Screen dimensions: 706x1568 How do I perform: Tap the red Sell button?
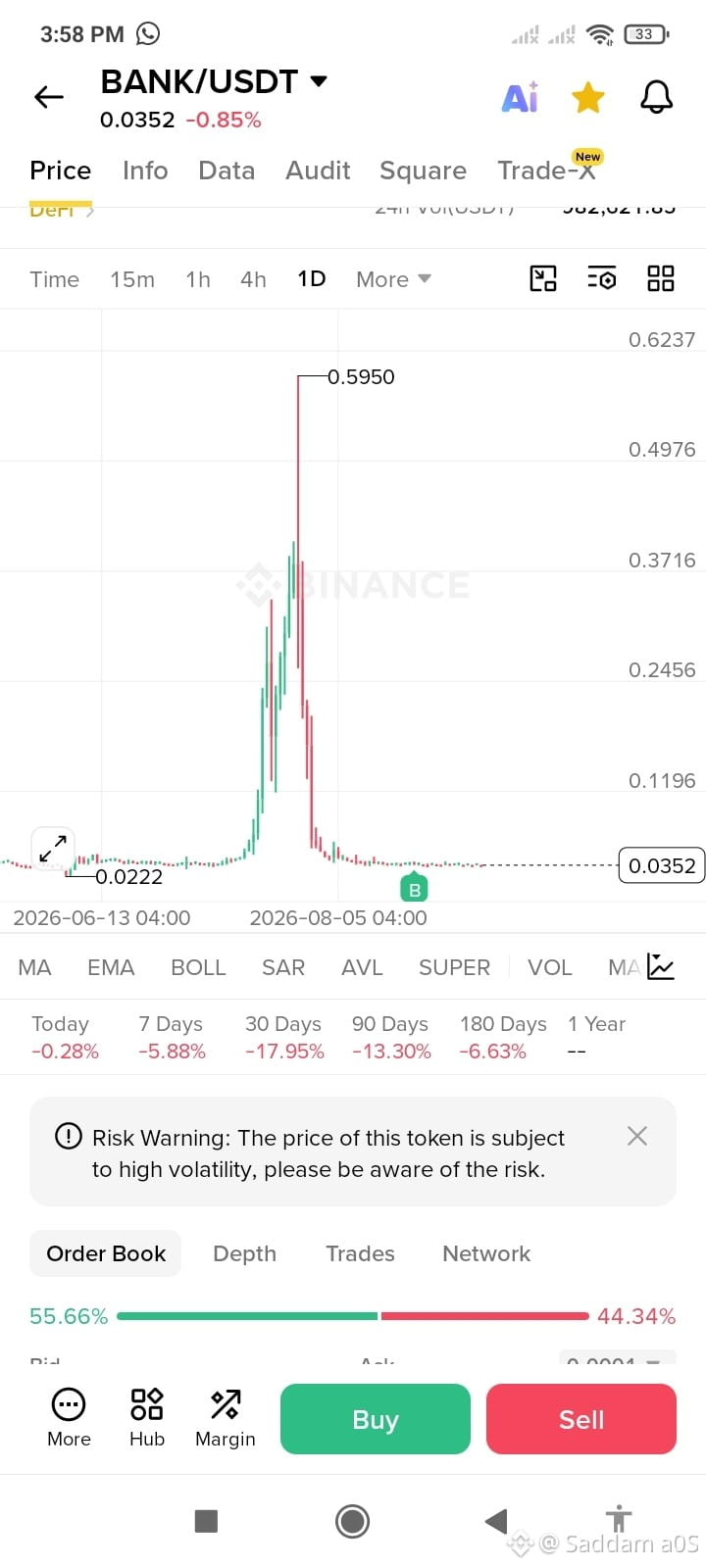tap(581, 1419)
